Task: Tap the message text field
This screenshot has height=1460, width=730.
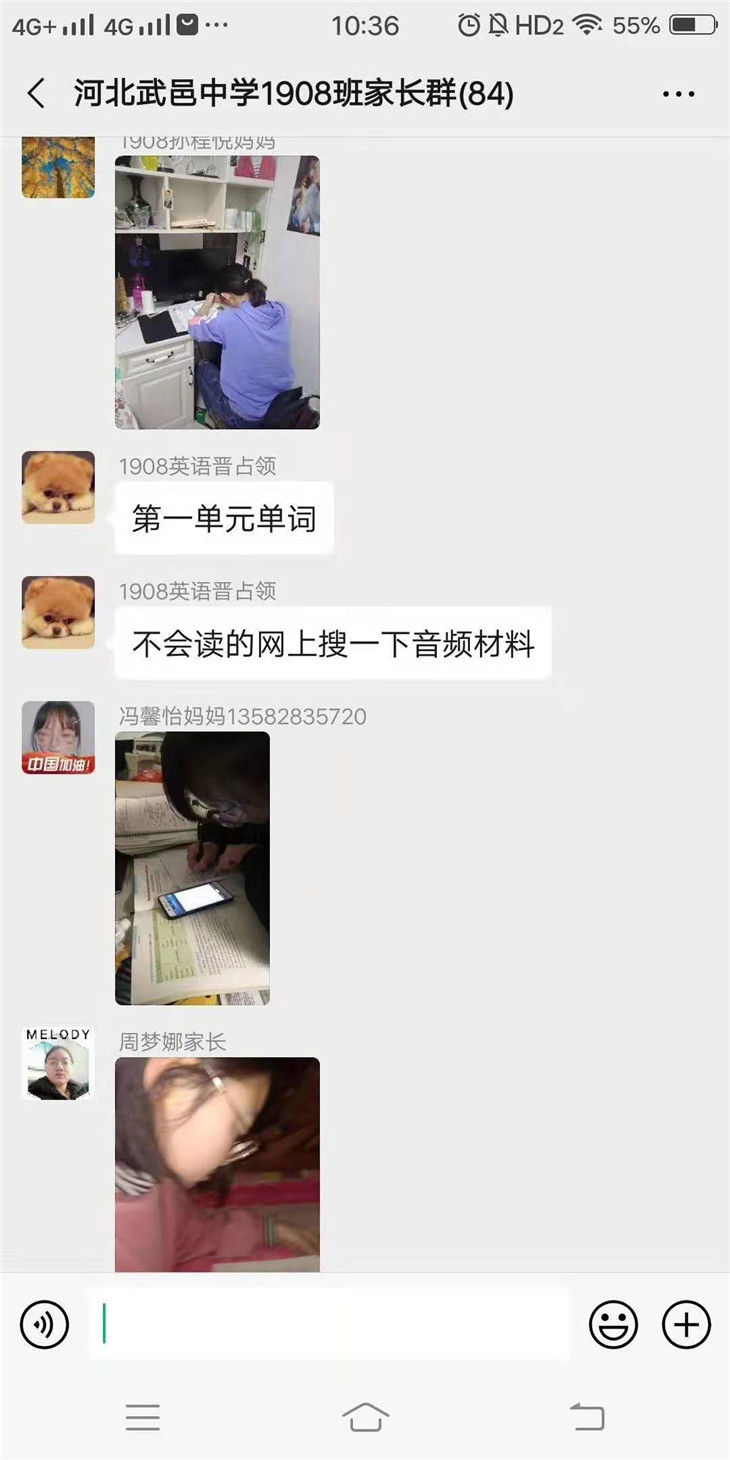Action: (330, 1325)
